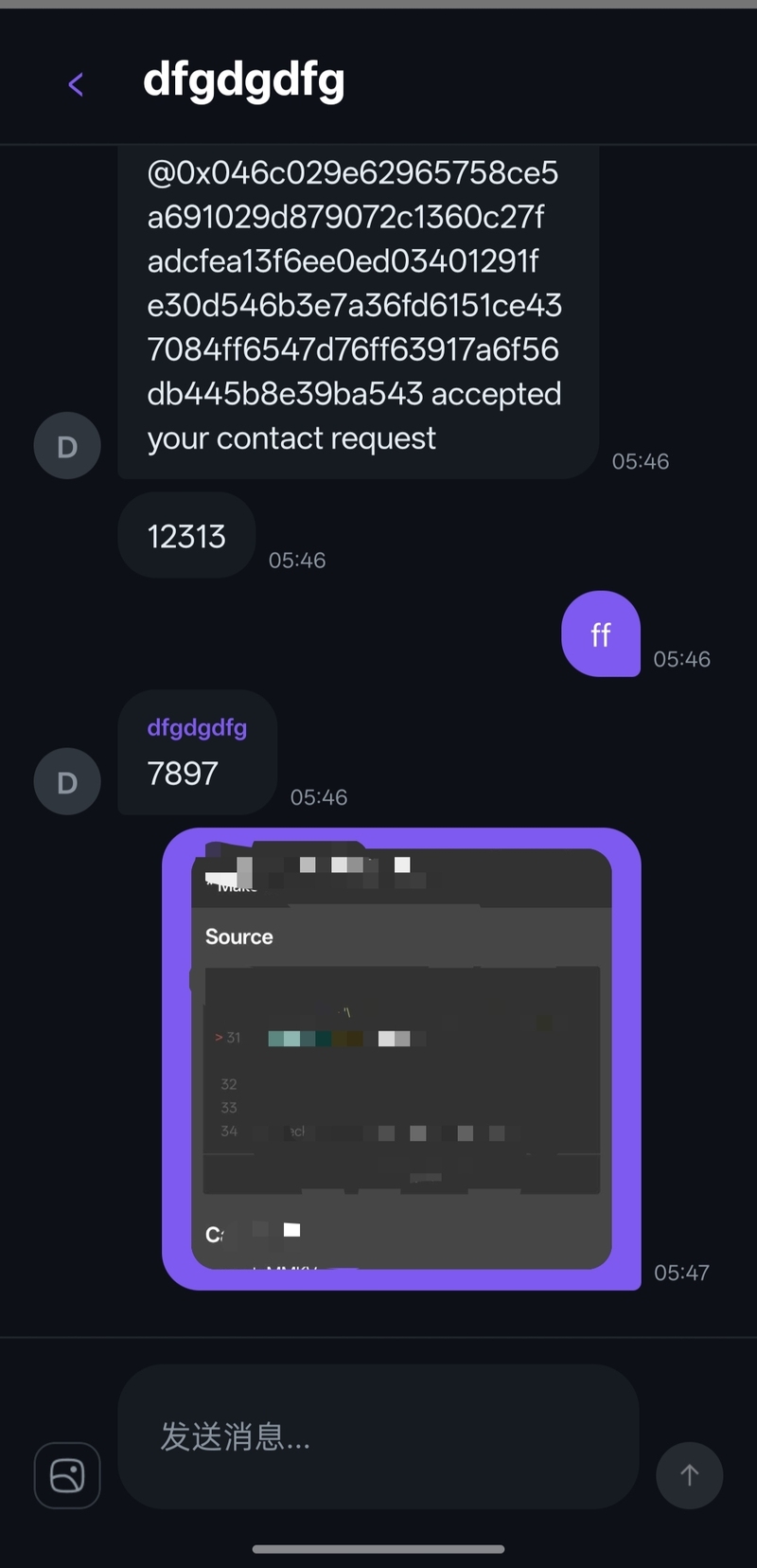Focus the 发送消息 message field
The image size is (757, 1568).
(x=378, y=1436)
